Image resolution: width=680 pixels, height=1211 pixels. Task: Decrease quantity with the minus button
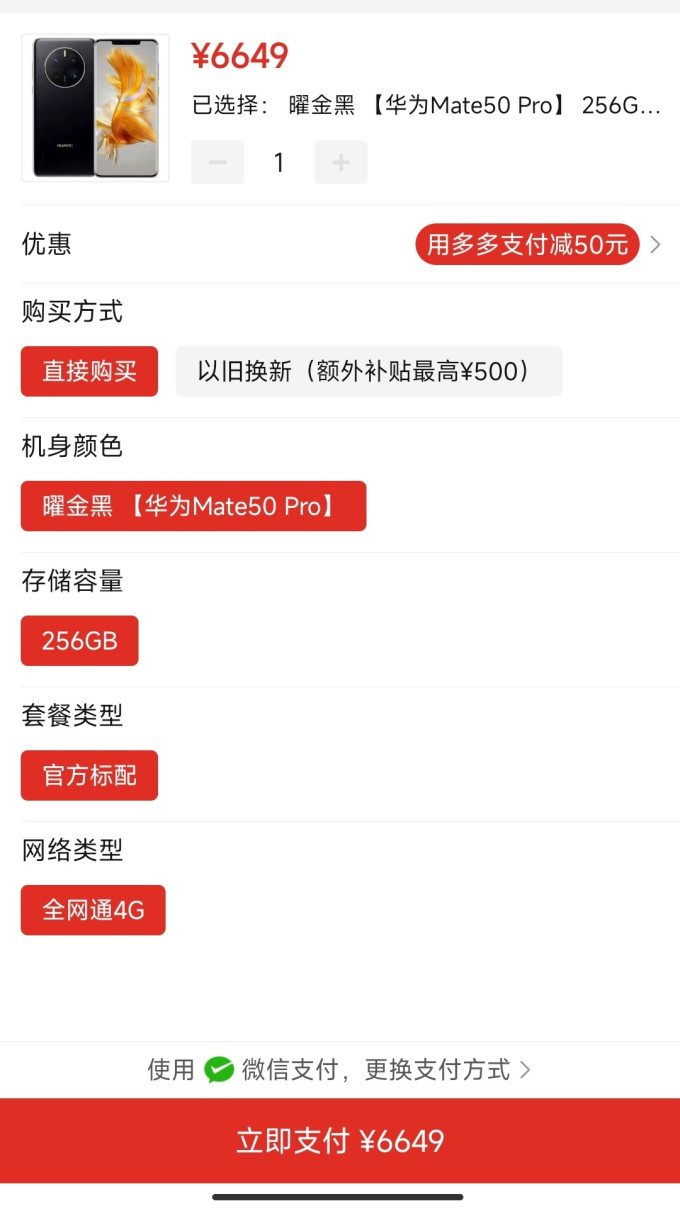[x=217, y=162]
